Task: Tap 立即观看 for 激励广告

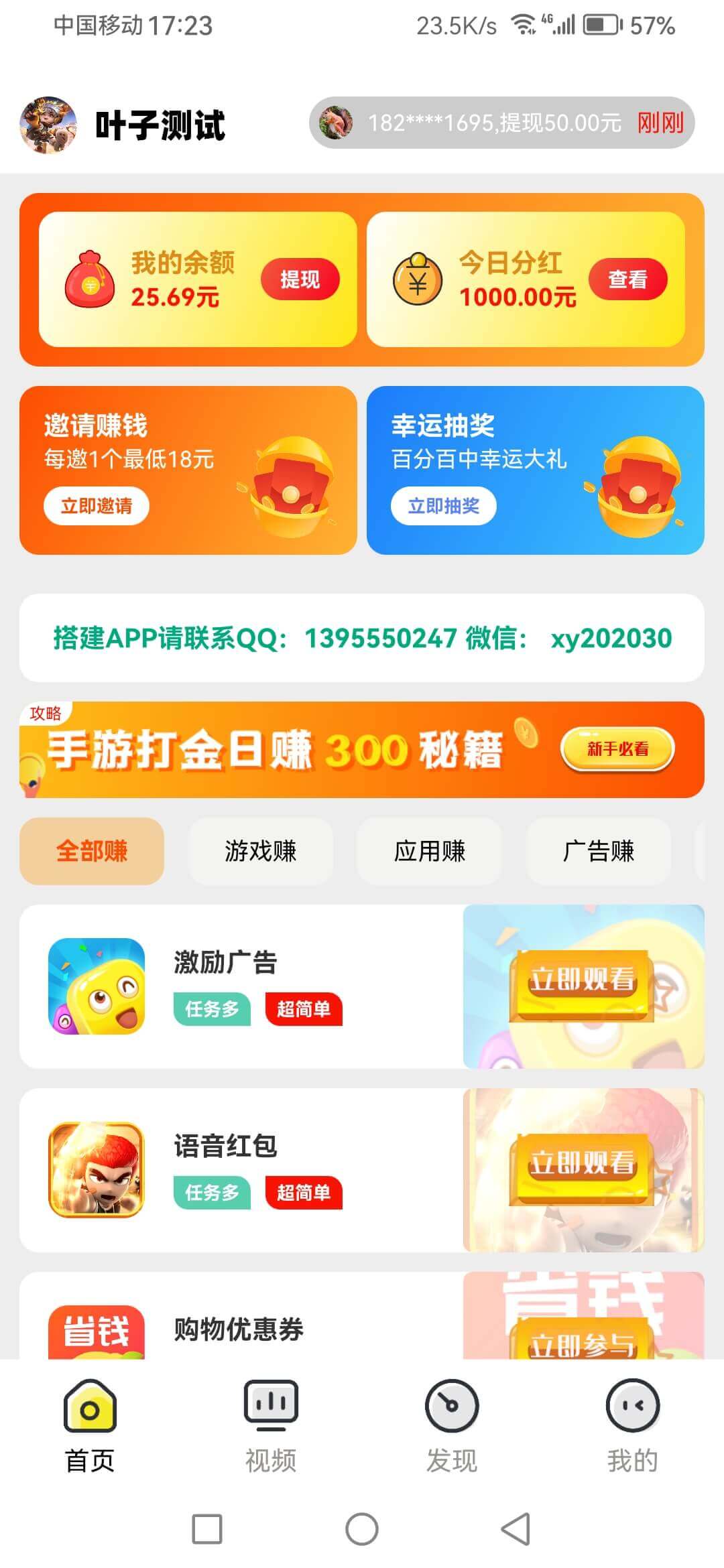Action: pyautogui.click(x=581, y=980)
